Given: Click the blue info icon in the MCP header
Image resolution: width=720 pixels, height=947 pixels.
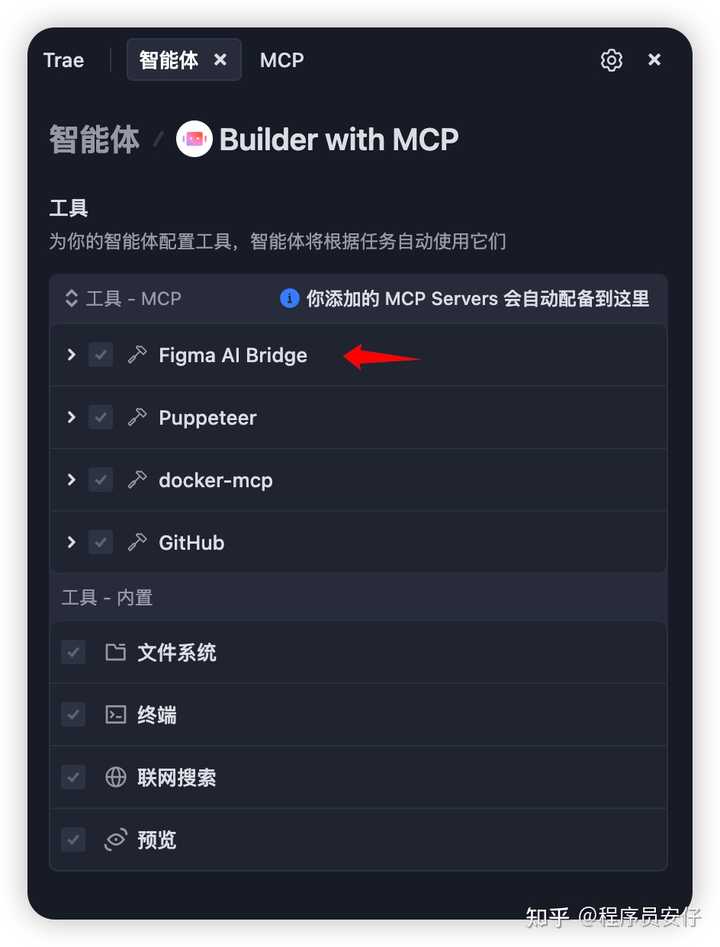Looking at the screenshot, I should 289,298.
